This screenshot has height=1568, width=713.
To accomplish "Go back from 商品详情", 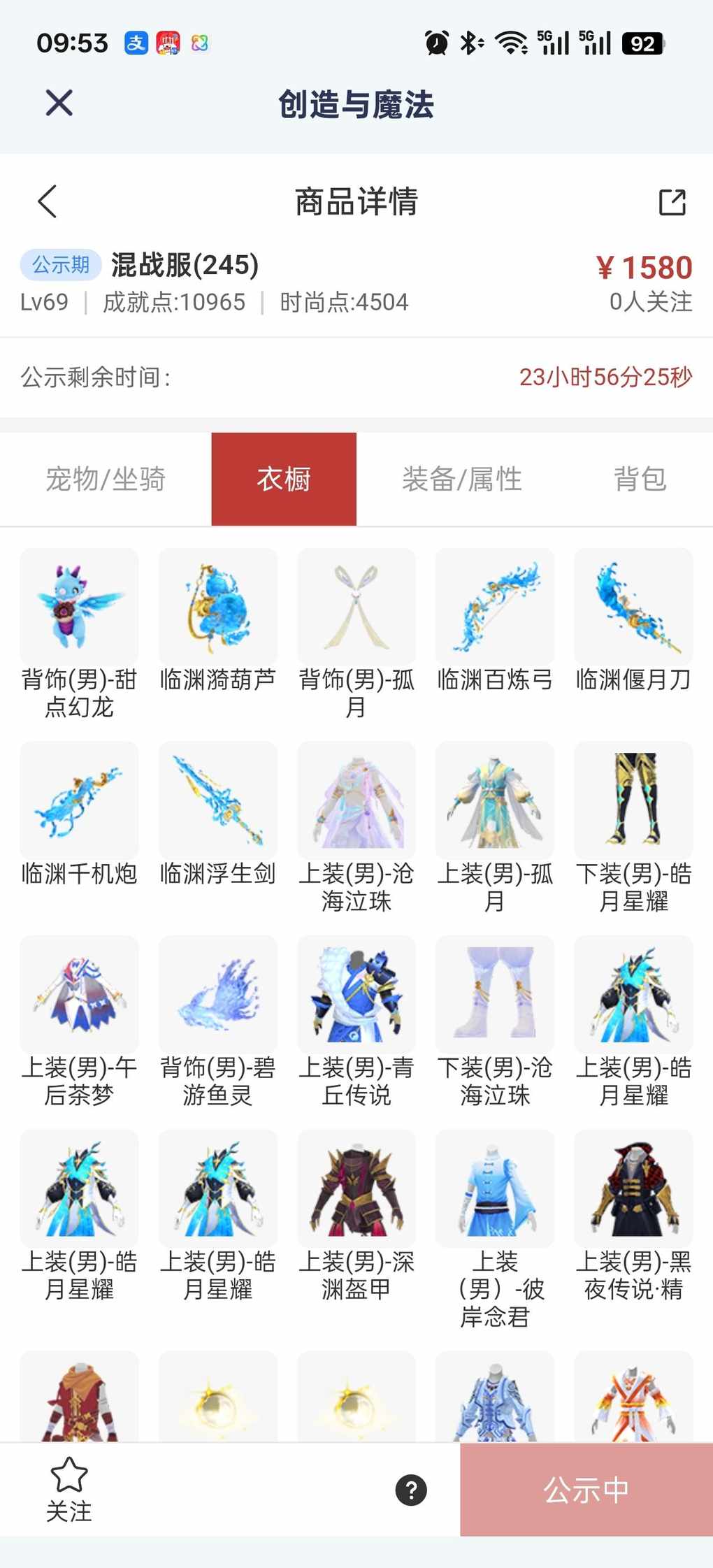I will pyautogui.click(x=48, y=202).
